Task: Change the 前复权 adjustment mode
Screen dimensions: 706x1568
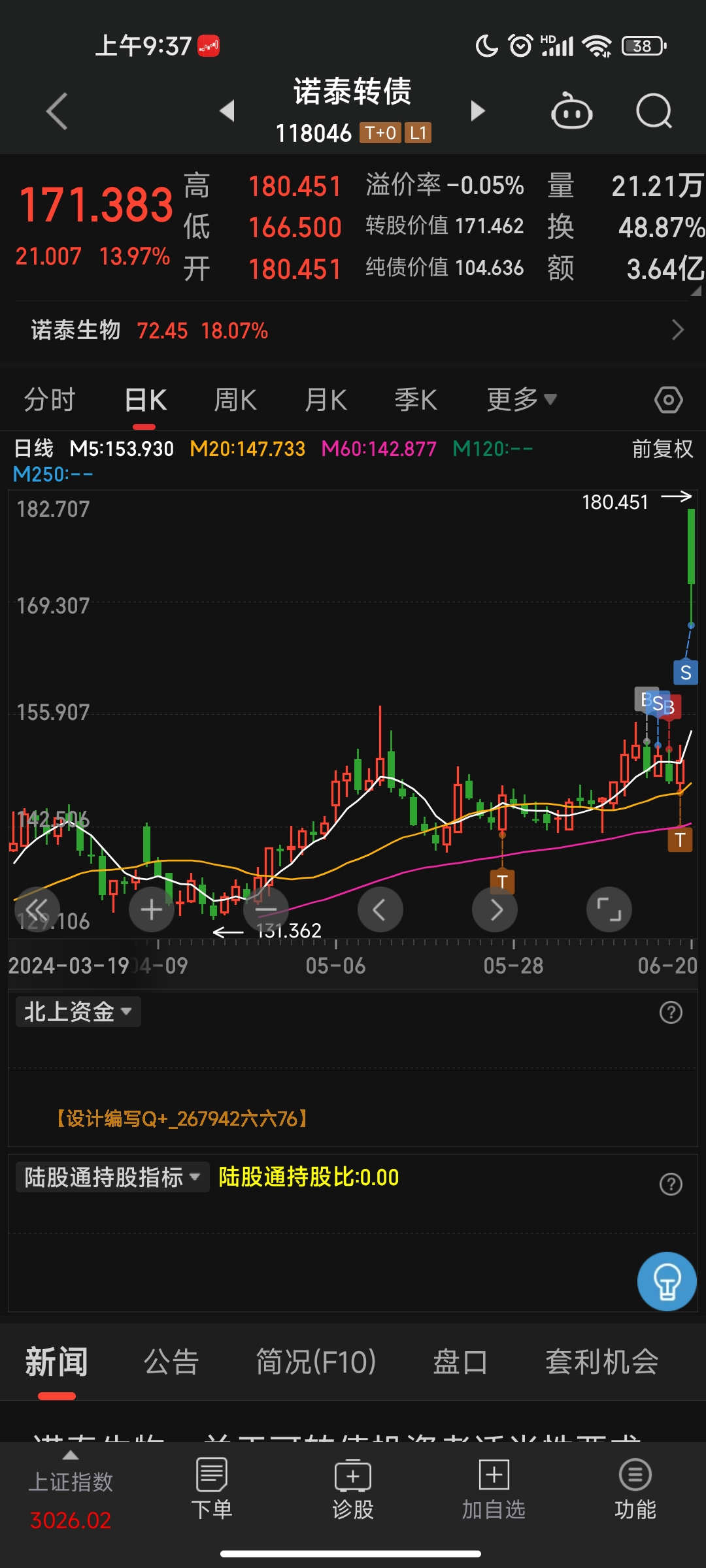Action: [x=662, y=449]
